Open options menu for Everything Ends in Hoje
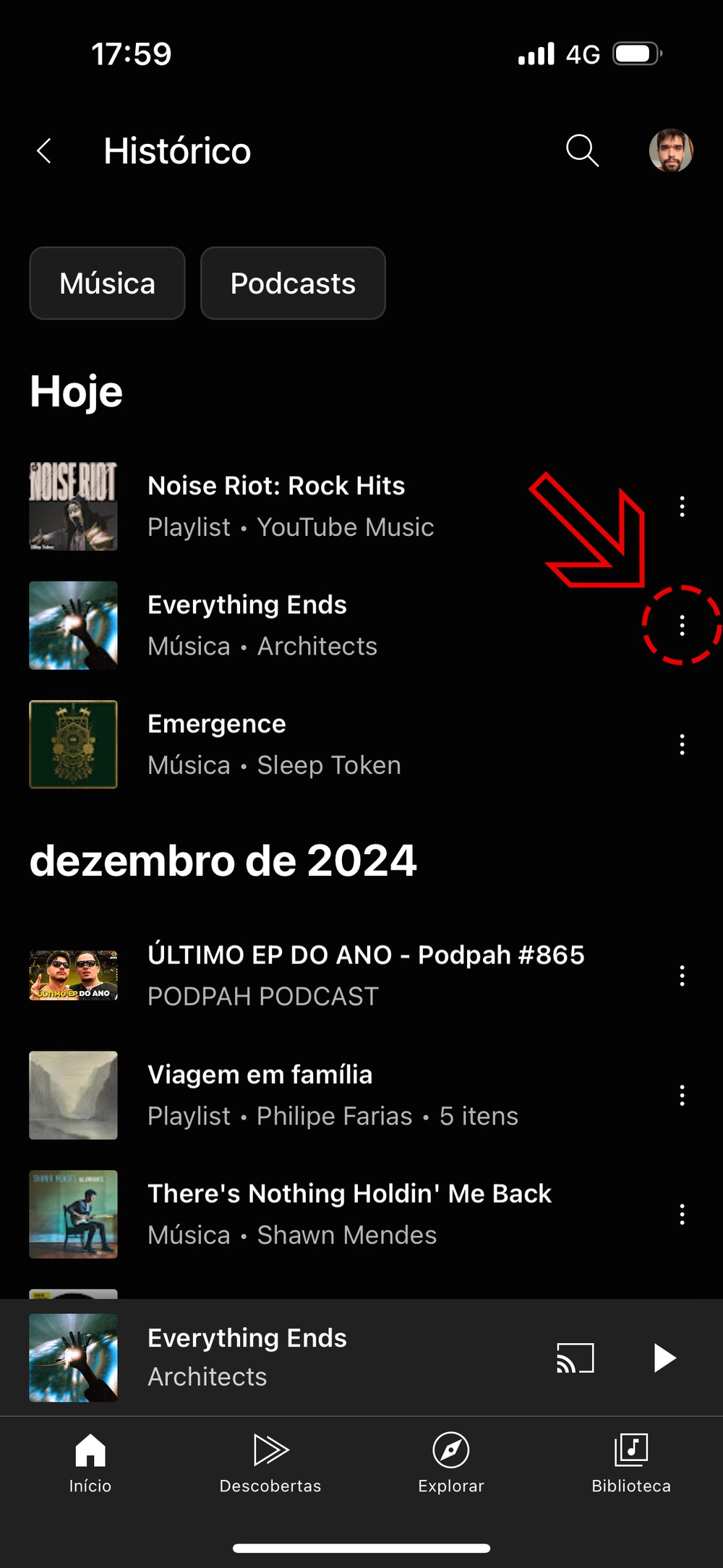This screenshot has height=1568, width=723. [x=682, y=626]
